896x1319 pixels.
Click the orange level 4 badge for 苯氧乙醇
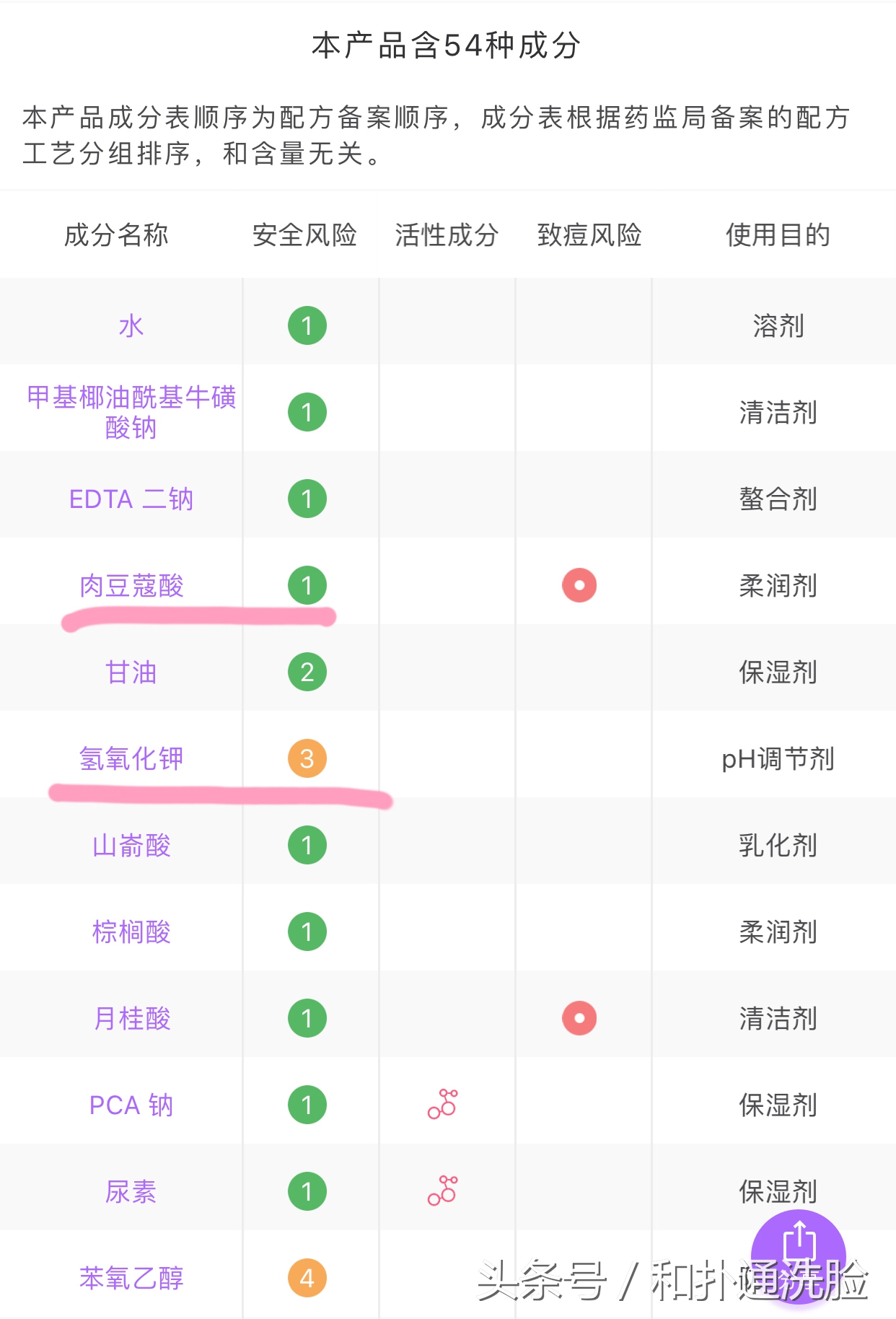pyautogui.click(x=307, y=1277)
